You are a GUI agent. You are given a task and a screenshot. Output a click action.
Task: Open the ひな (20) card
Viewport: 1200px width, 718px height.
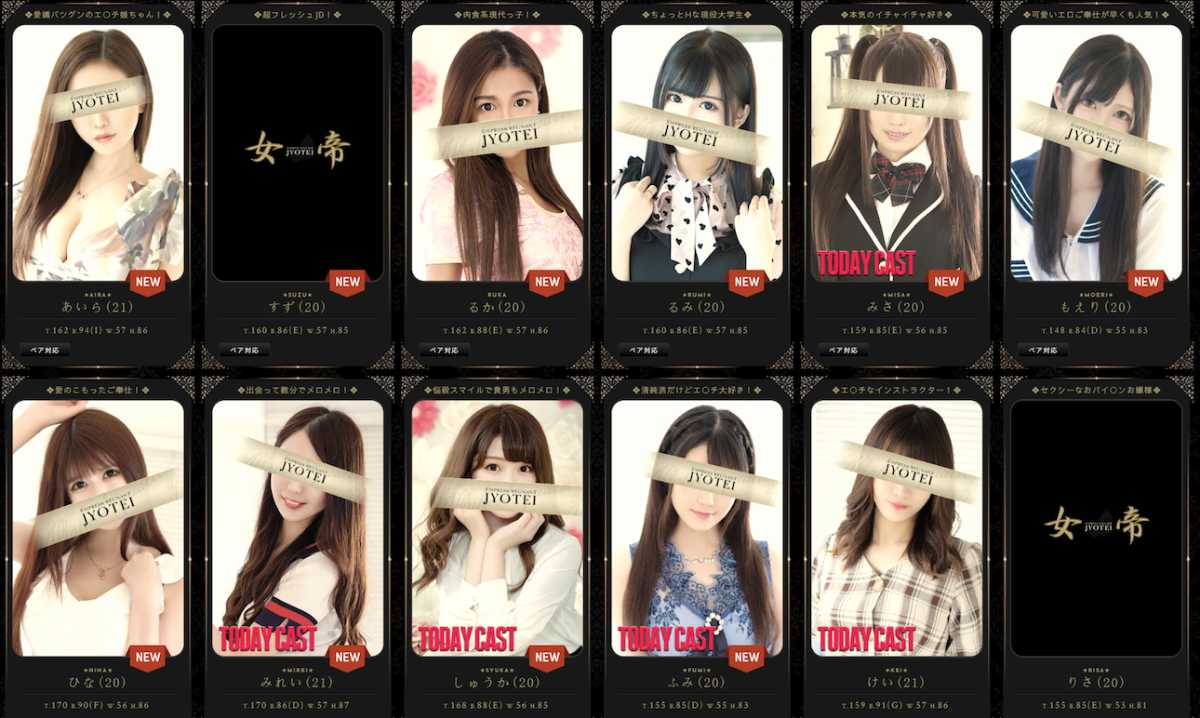pyautogui.click(x=98, y=530)
